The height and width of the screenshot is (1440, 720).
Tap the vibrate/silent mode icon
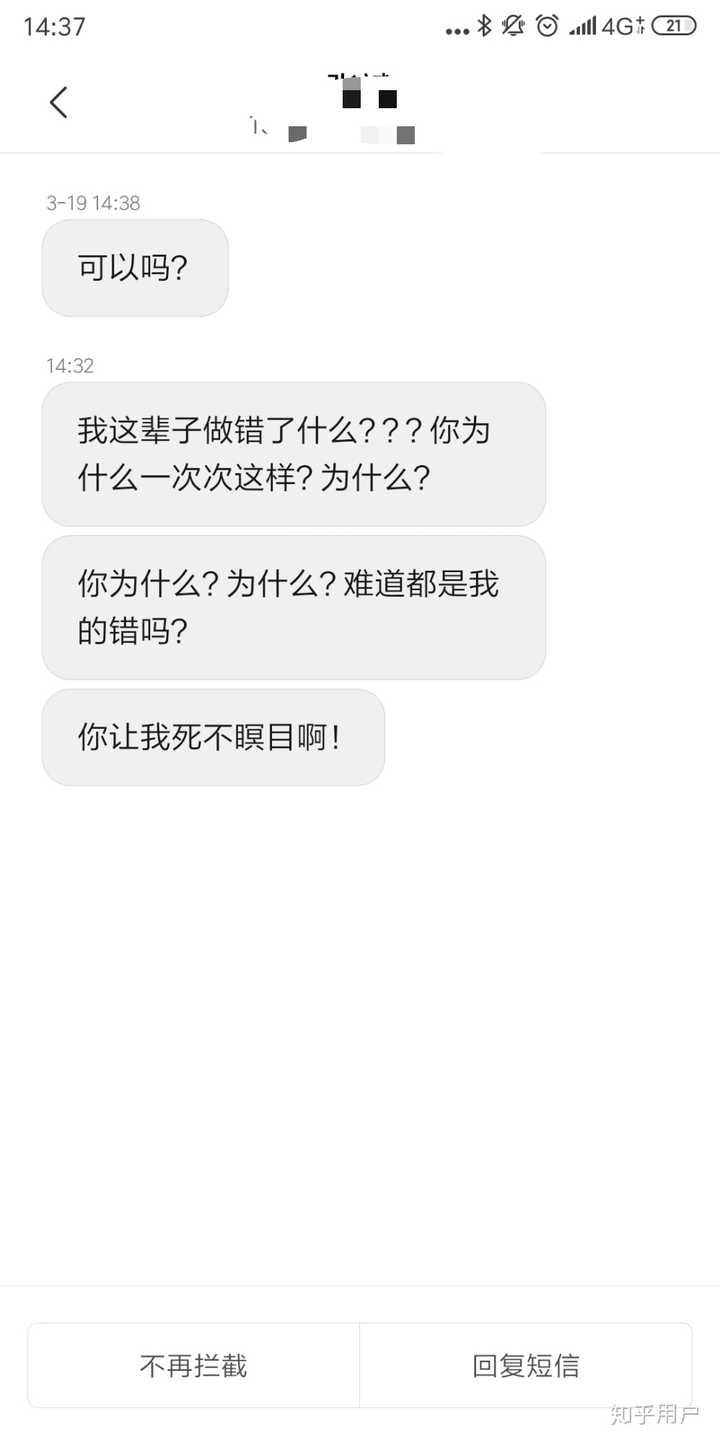(512, 27)
